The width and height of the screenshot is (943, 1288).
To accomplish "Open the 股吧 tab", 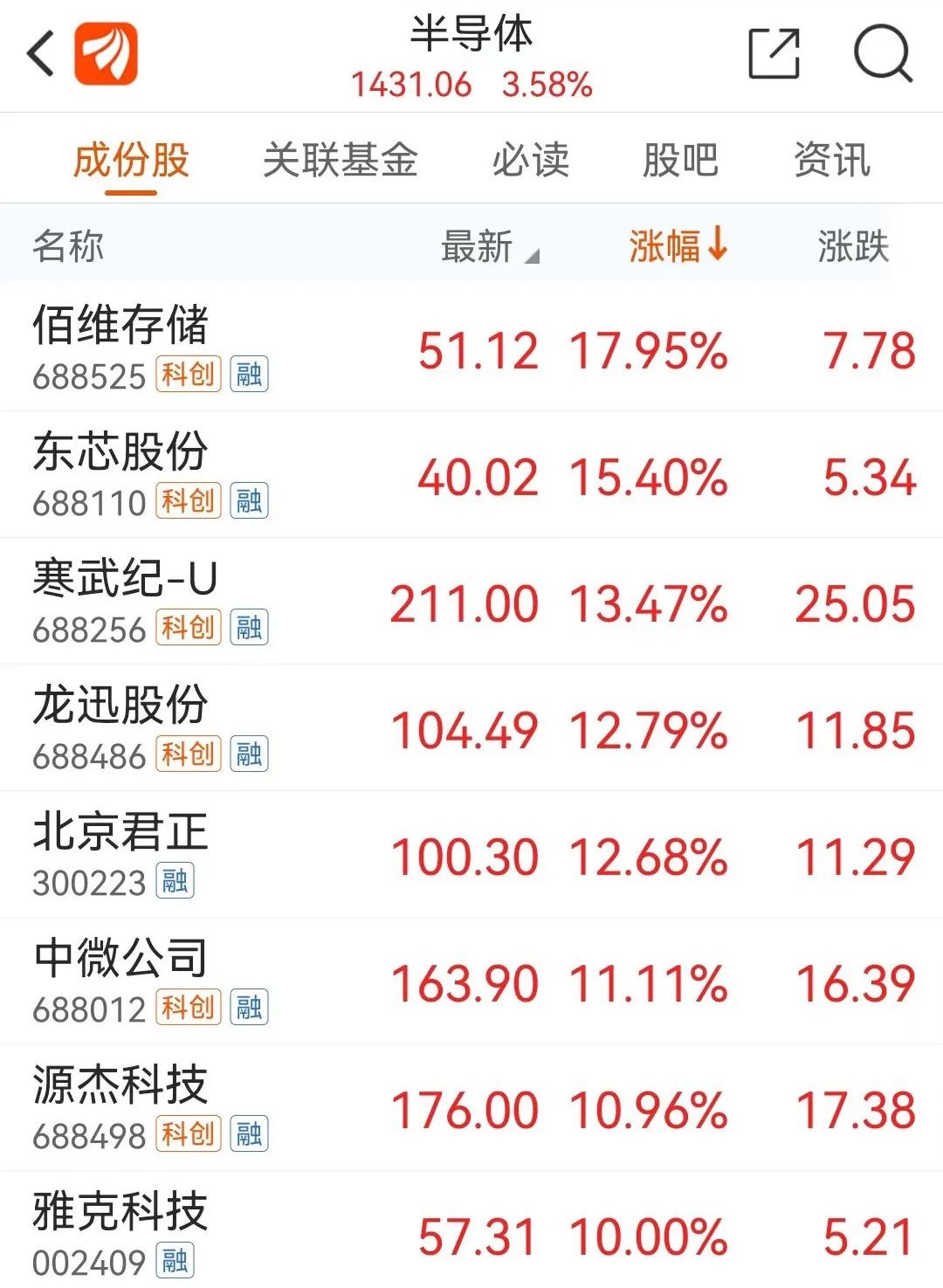I will (680, 161).
